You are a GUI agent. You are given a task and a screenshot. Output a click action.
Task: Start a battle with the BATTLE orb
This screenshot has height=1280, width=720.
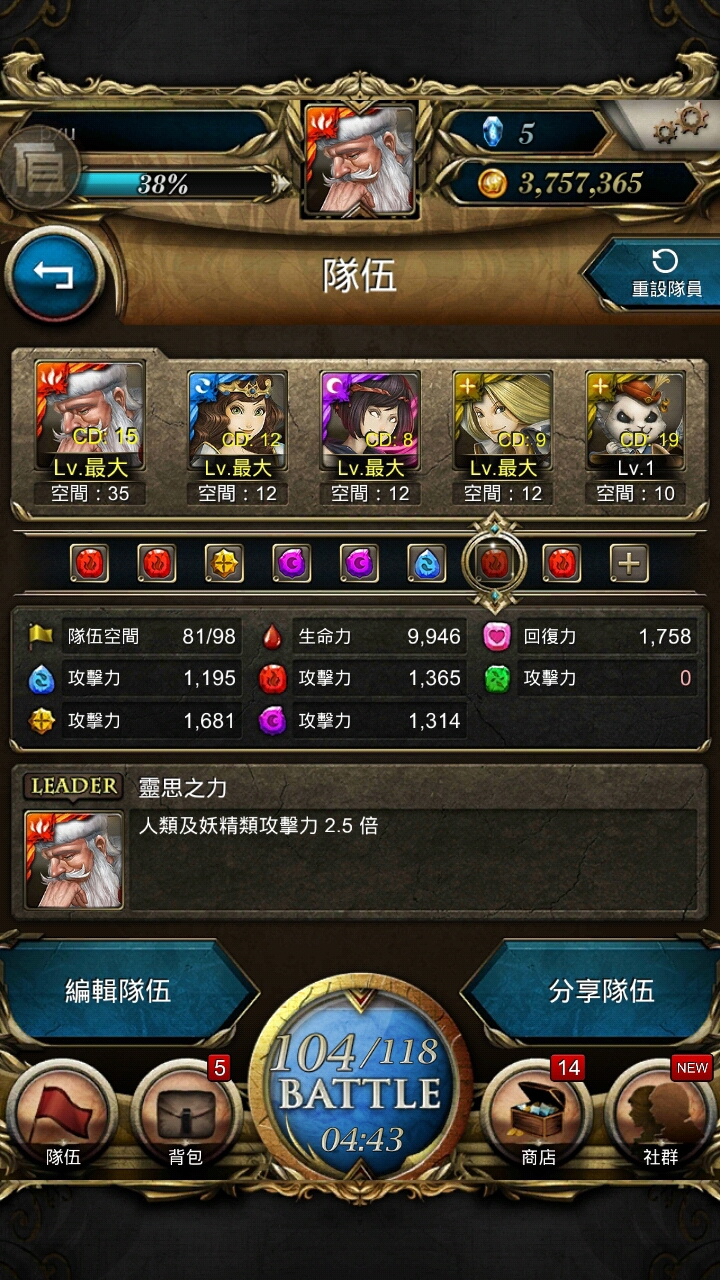360,1093
